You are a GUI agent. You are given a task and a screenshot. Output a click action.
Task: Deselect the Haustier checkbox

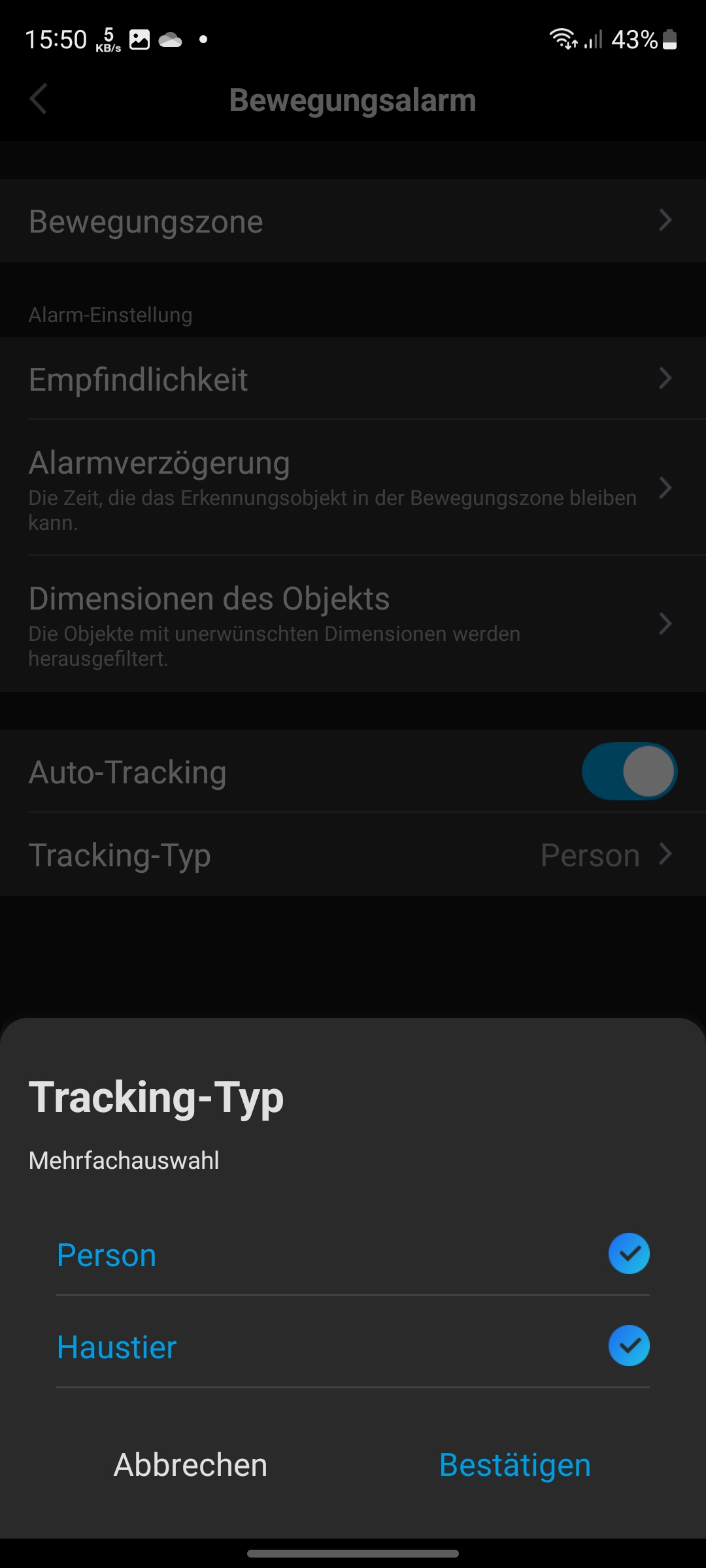click(628, 1346)
